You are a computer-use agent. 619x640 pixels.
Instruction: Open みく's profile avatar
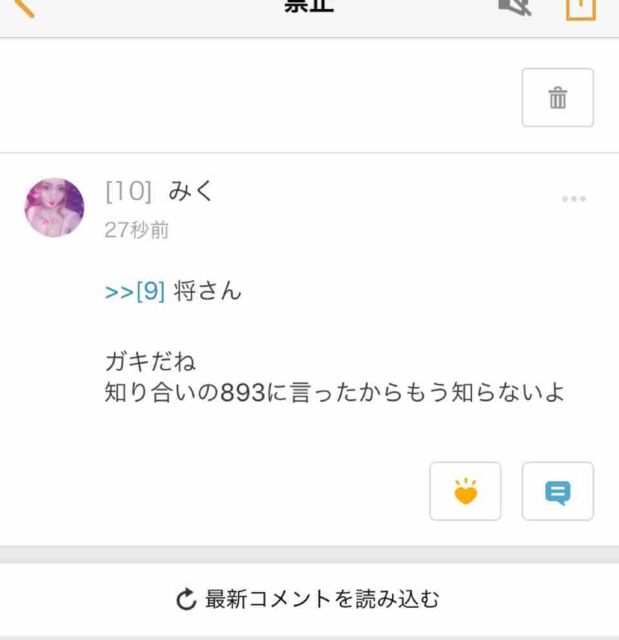point(54,208)
